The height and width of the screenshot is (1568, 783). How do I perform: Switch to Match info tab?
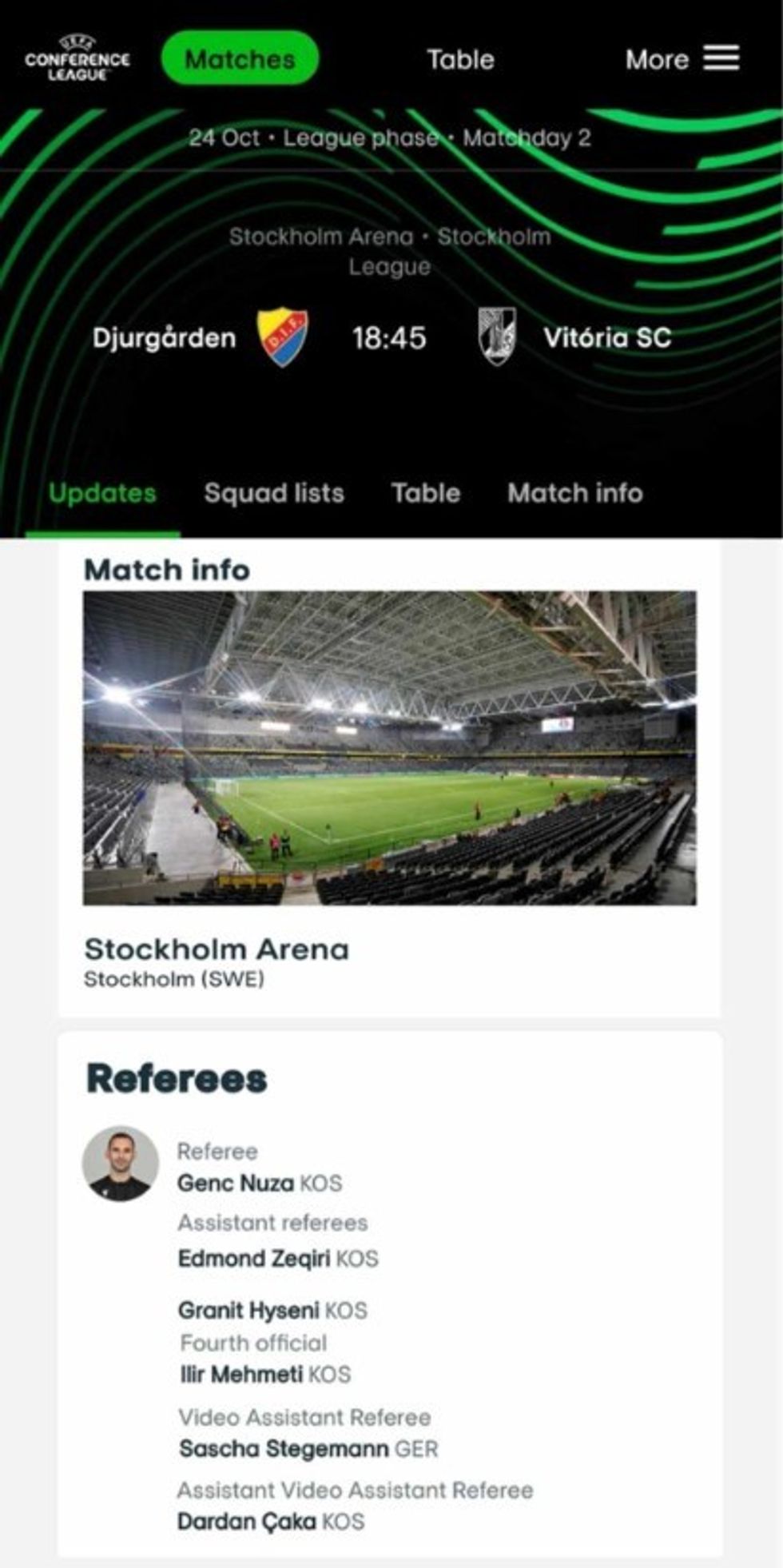(x=574, y=493)
